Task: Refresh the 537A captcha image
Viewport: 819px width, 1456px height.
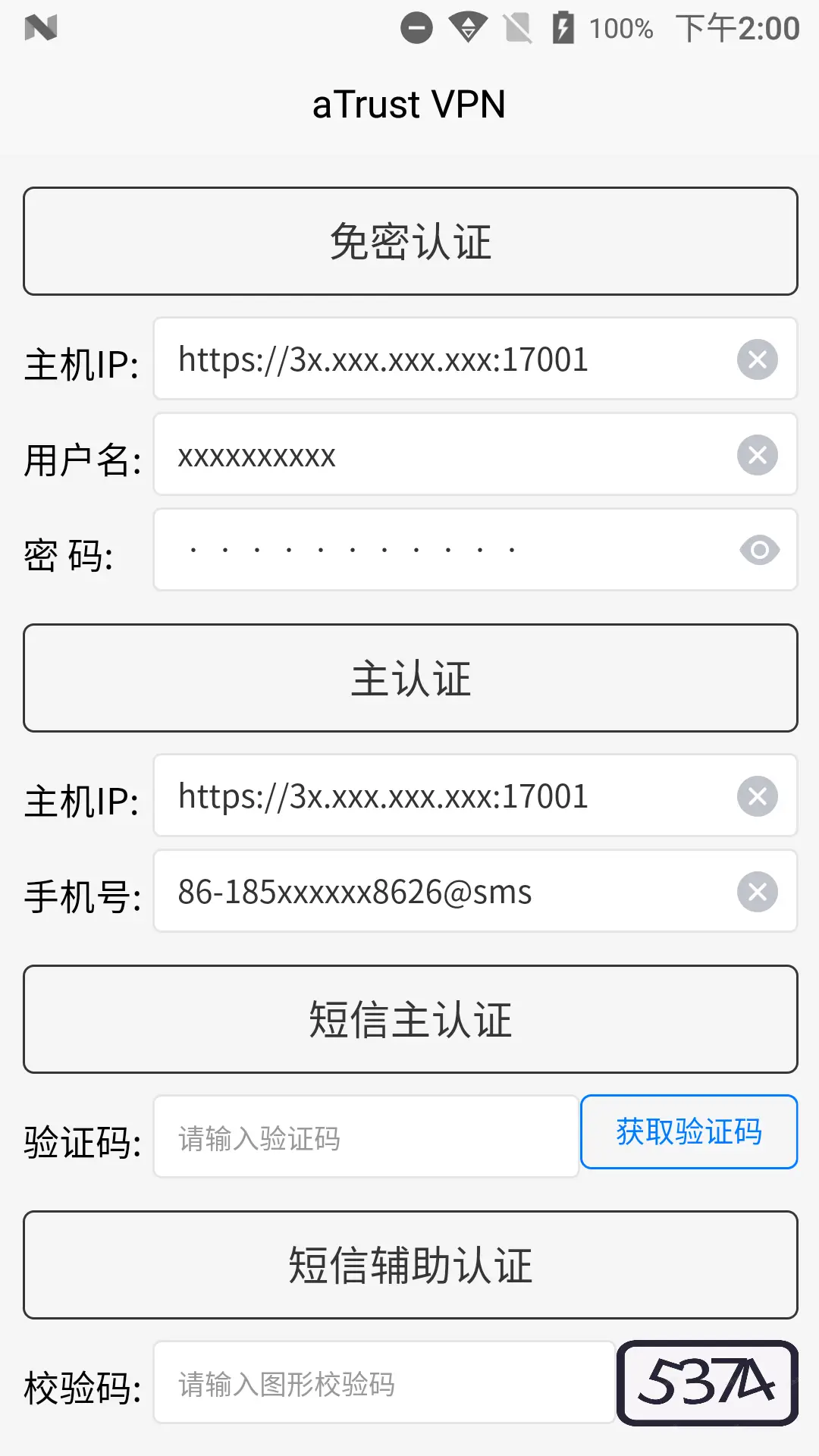Action: tap(708, 1383)
